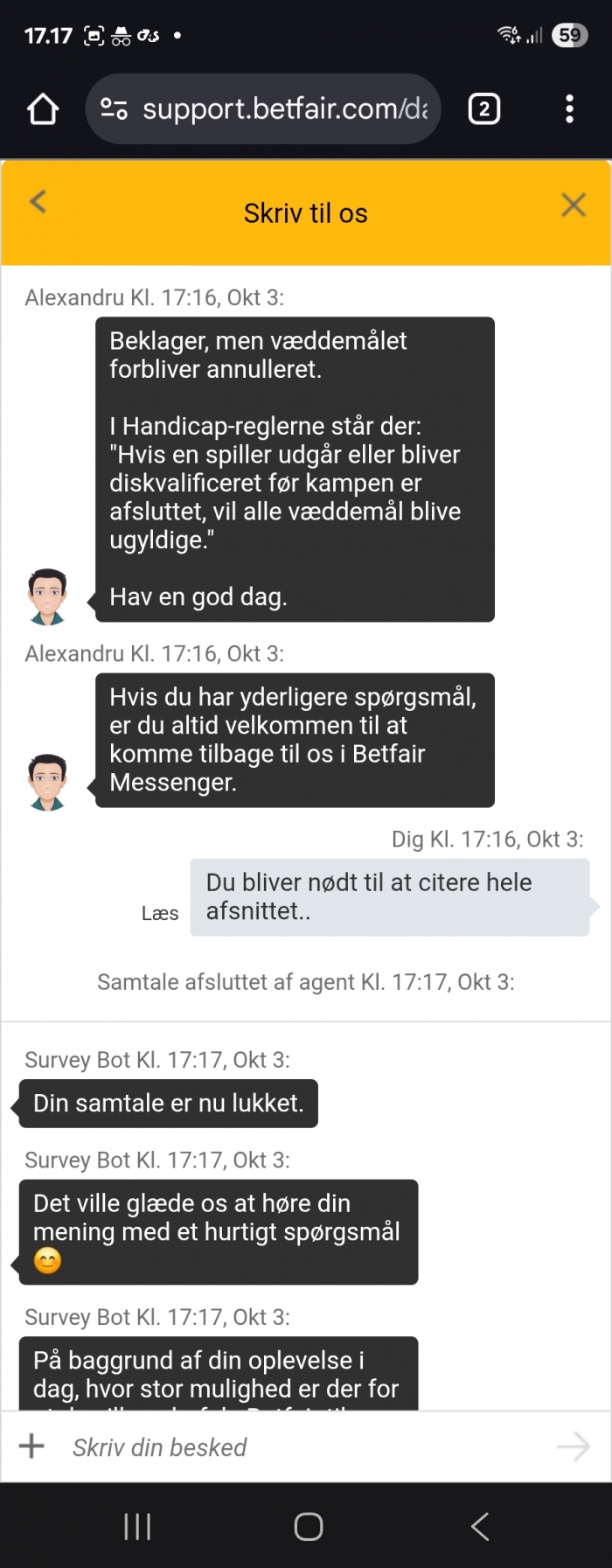Close the Skriv til os chat window

[x=573, y=205]
